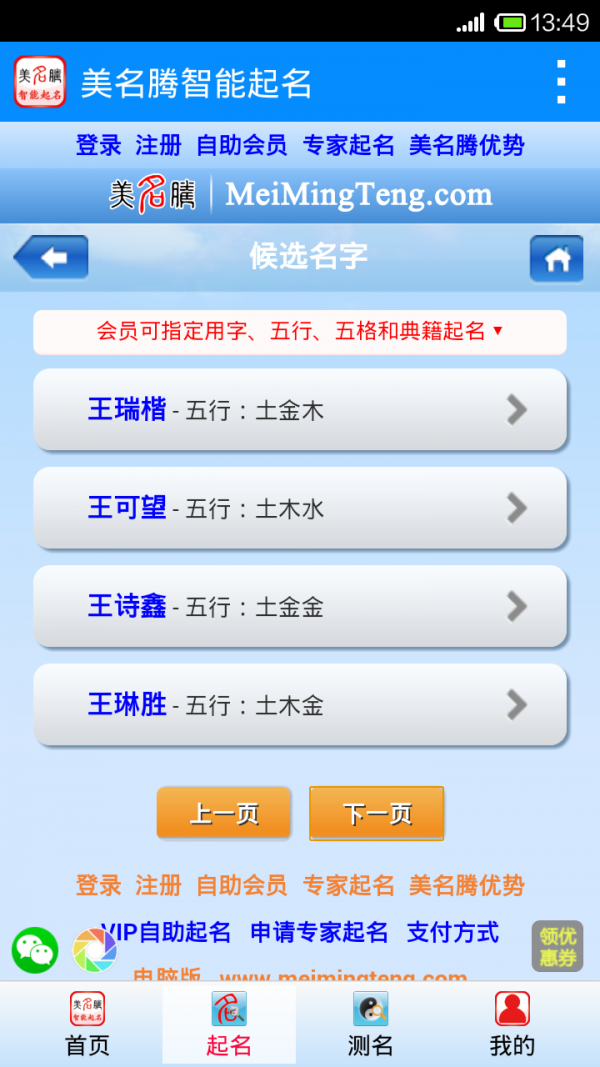Open 支付方式 link
Image resolution: width=600 pixels, height=1067 pixels.
[452, 933]
